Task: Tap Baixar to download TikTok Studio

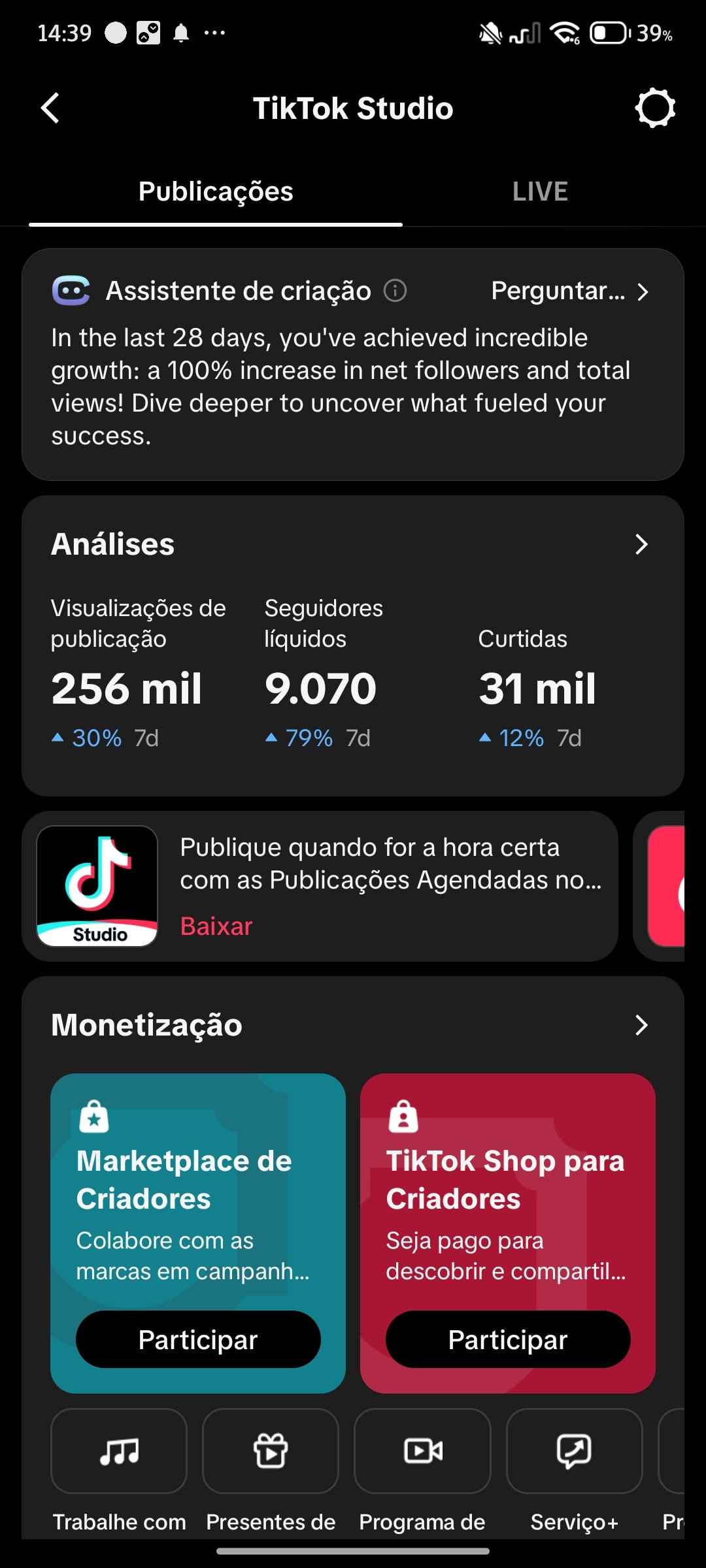Action: coord(216,926)
